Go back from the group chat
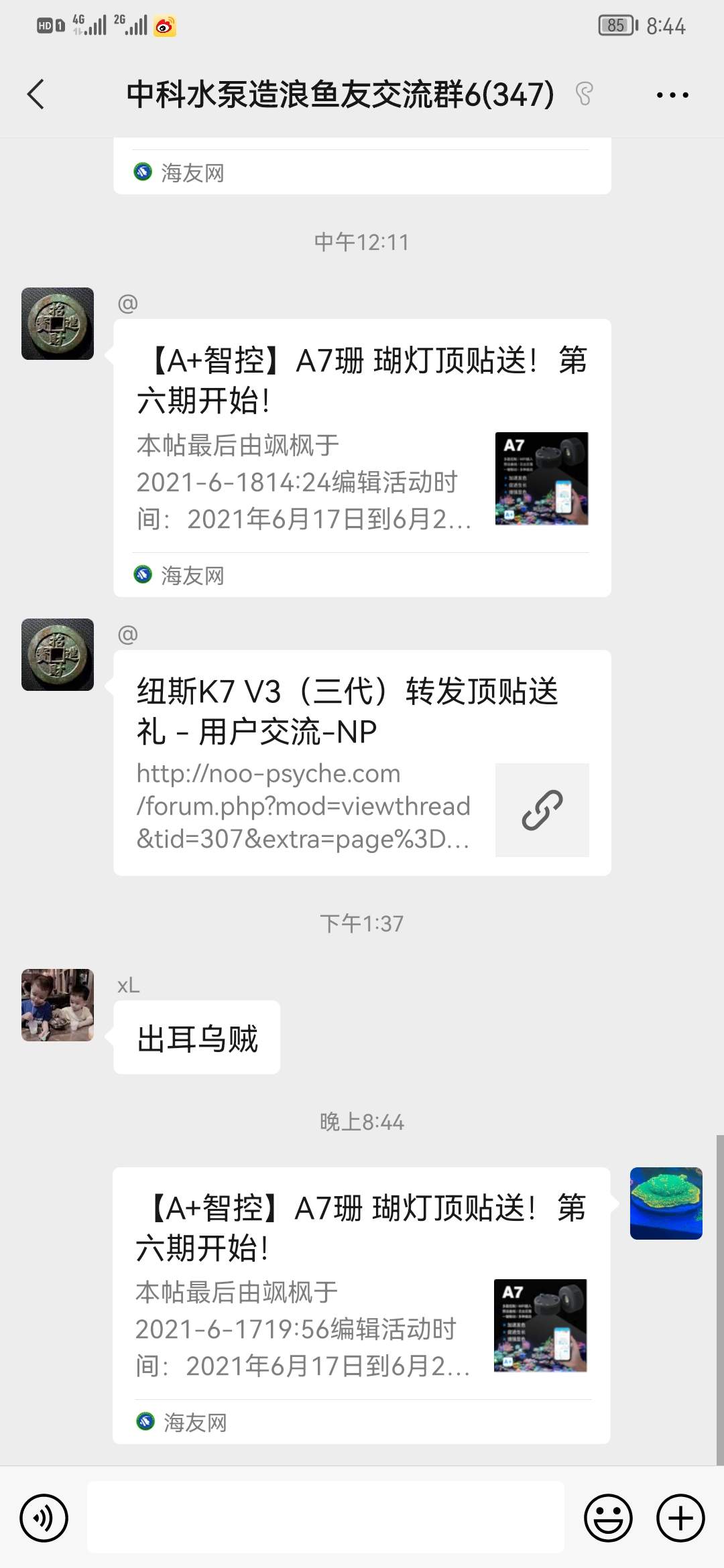 tap(36, 94)
